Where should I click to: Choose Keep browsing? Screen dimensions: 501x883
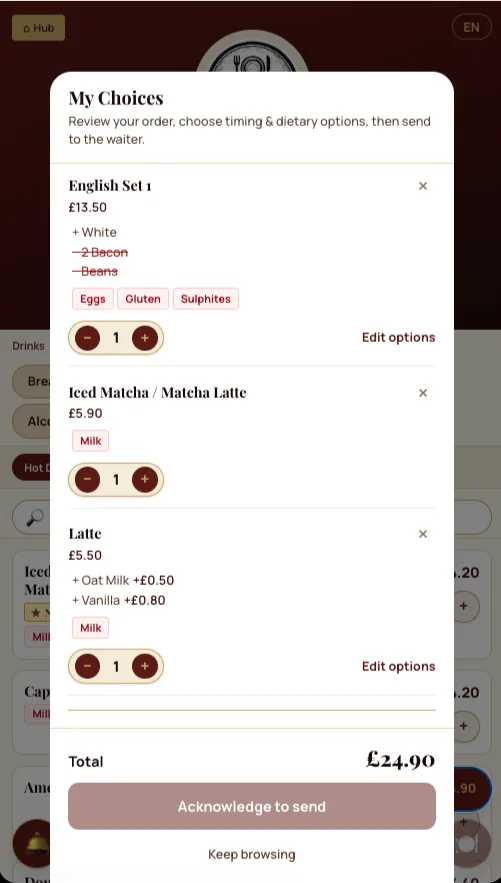[x=252, y=854]
